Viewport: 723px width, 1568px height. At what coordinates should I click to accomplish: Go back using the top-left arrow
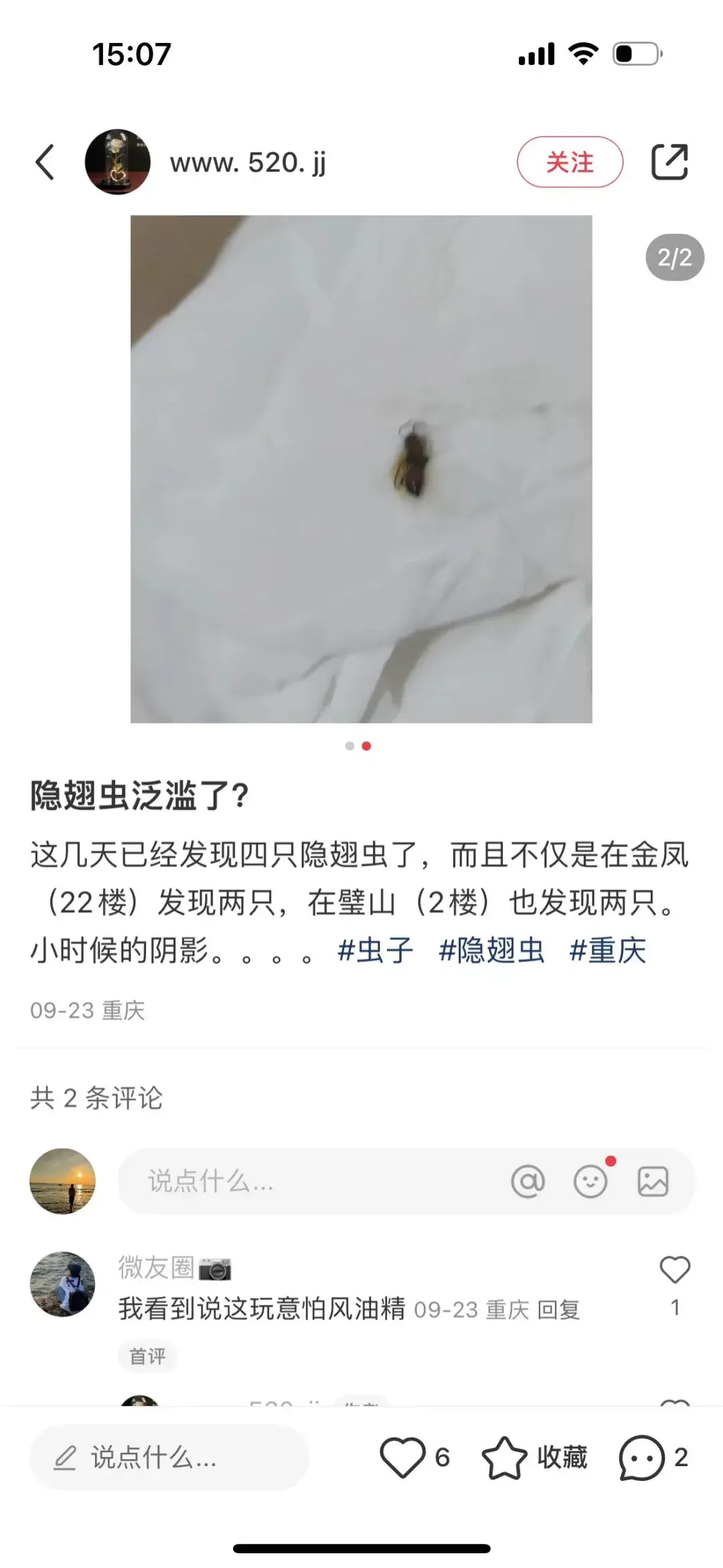45,163
